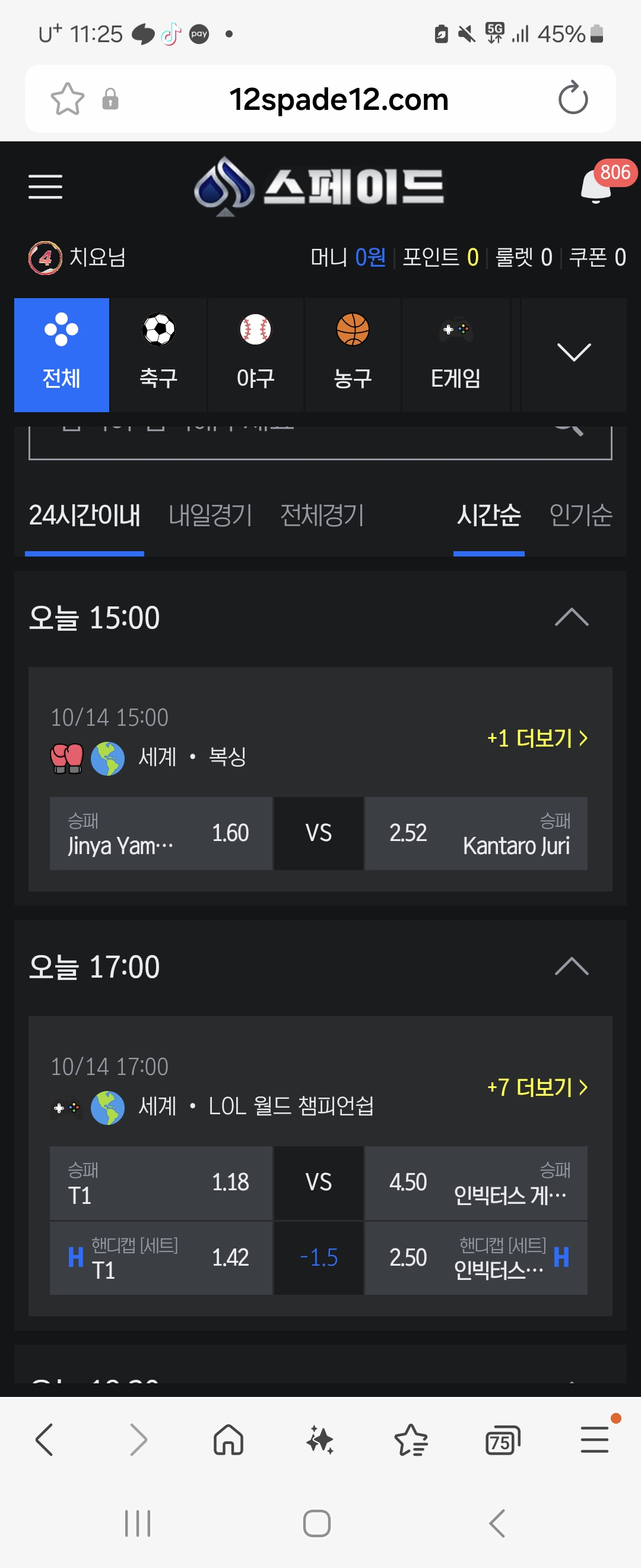Collapse the 오늘 17:00 section
The image size is (641, 1568).
tap(571, 966)
